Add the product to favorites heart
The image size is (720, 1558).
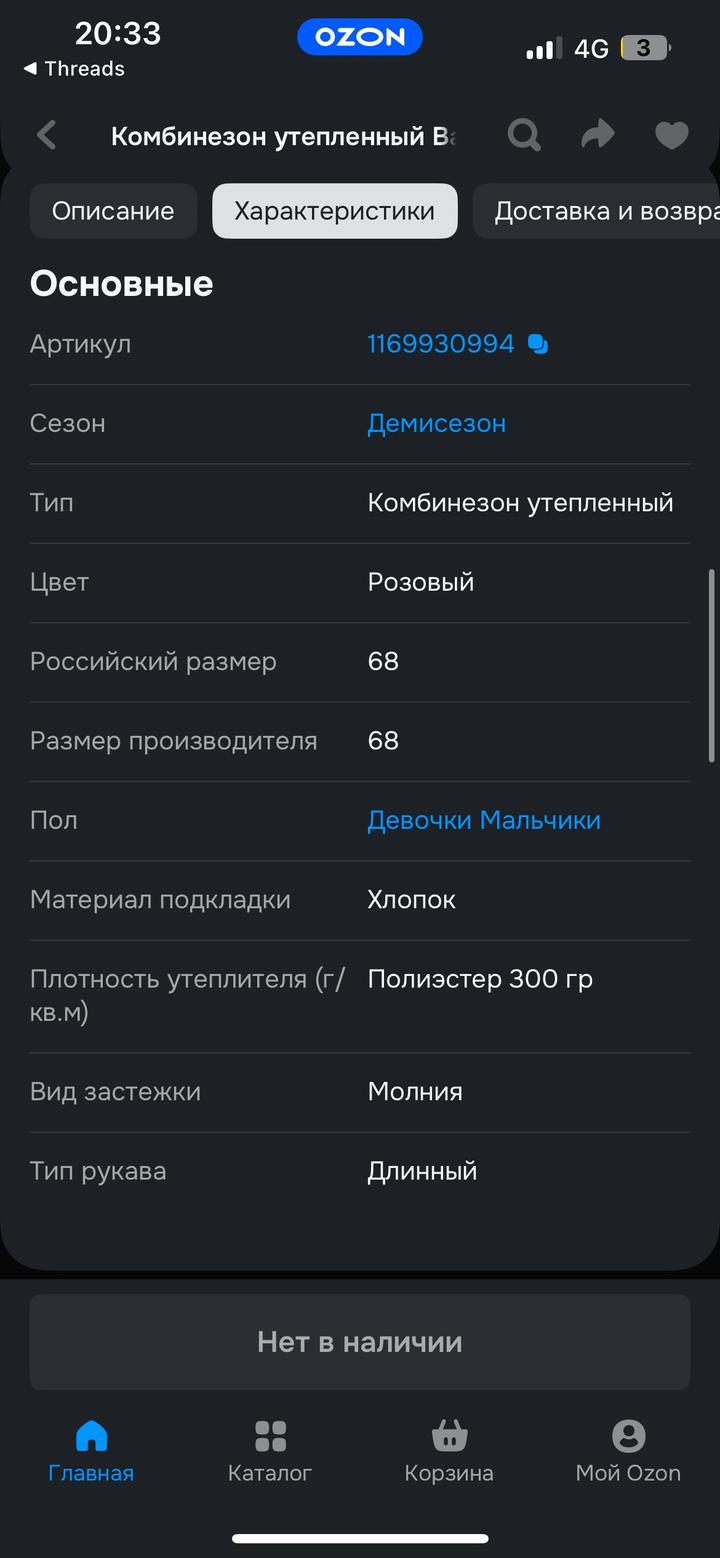point(671,135)
